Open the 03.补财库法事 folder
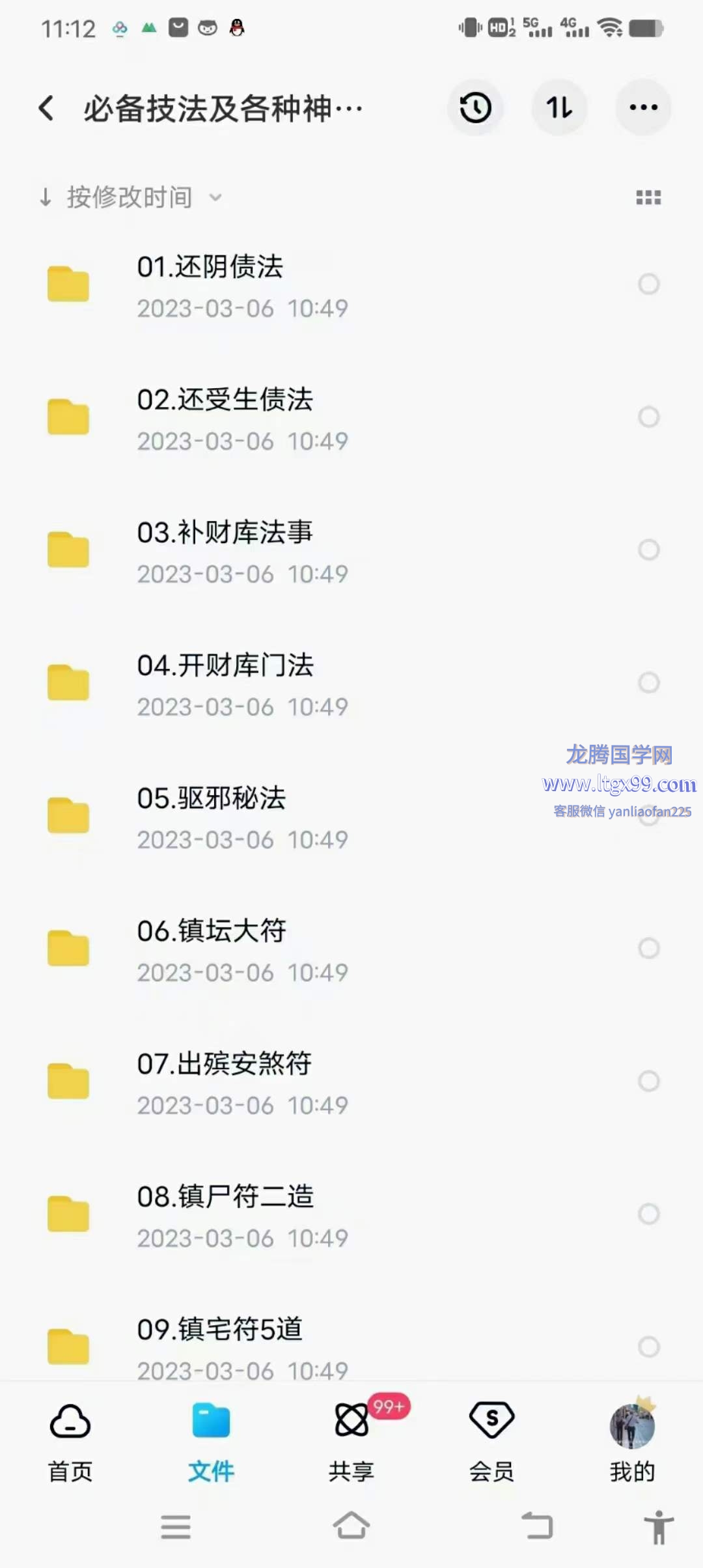The height and width of the screenshot is (1568, 703). [225, 533]
